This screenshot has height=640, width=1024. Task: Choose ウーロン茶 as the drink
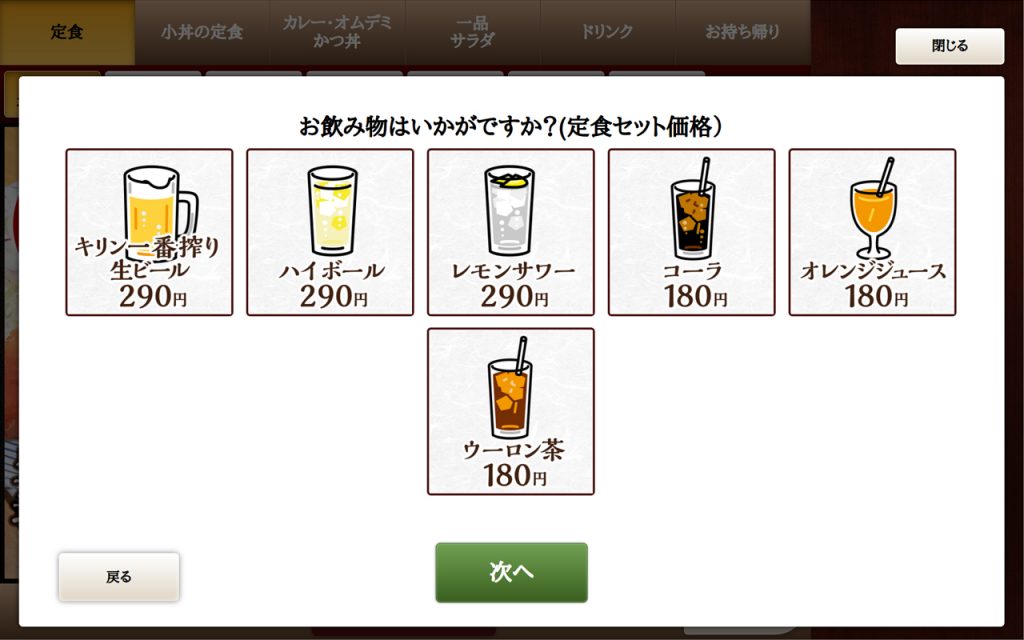511,411
